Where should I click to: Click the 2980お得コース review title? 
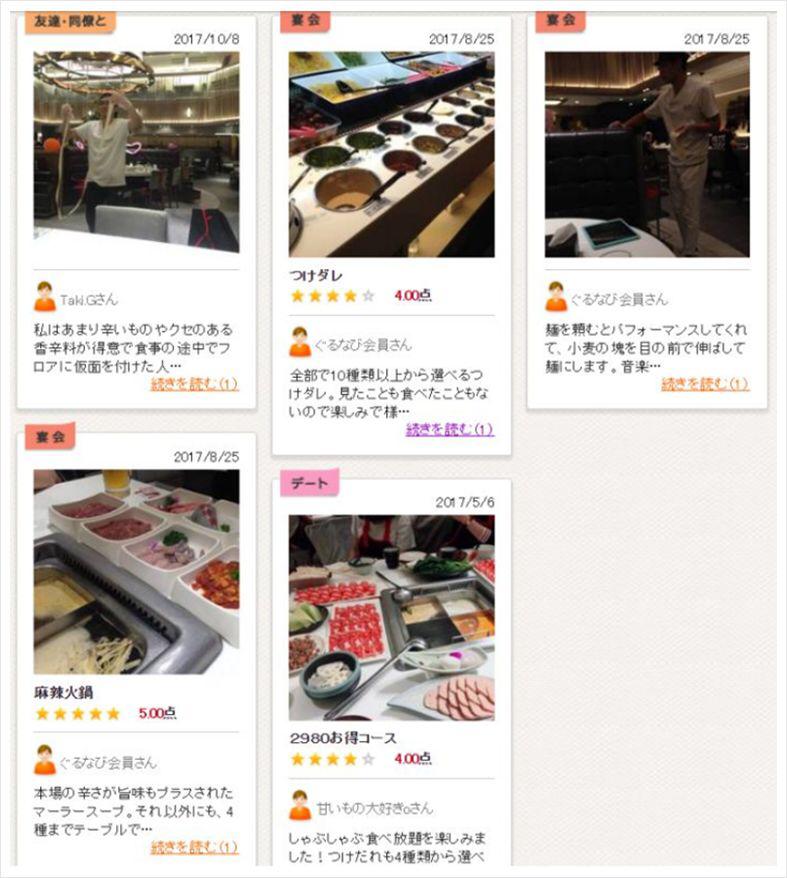[x=344, y=739]
